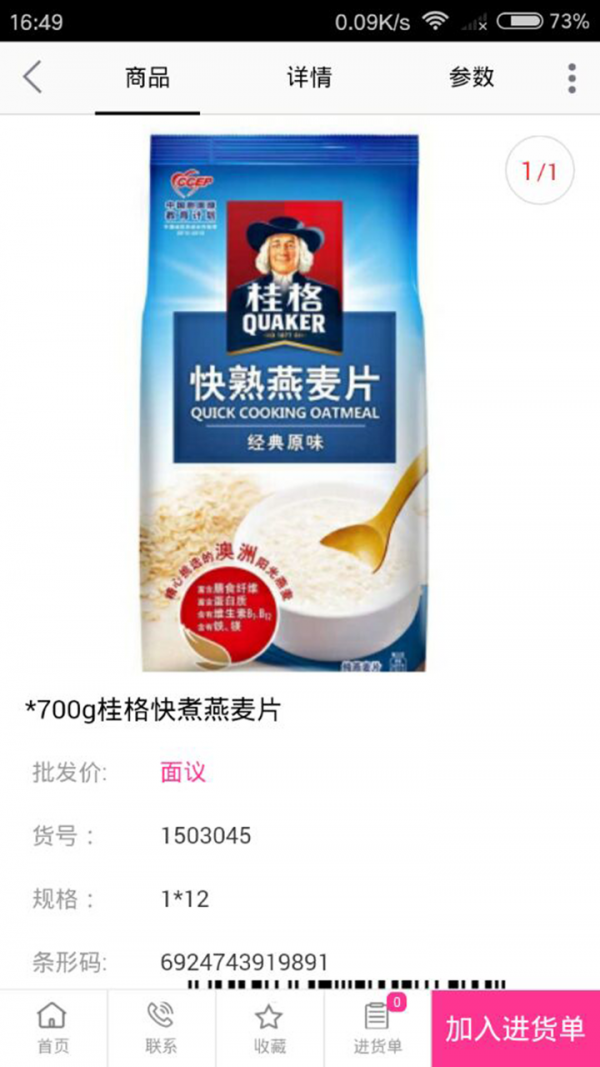The height and width of the screenshot is (1067, 600).
Task: Switch to the 详情 tab
Action: tap(309, 78)
